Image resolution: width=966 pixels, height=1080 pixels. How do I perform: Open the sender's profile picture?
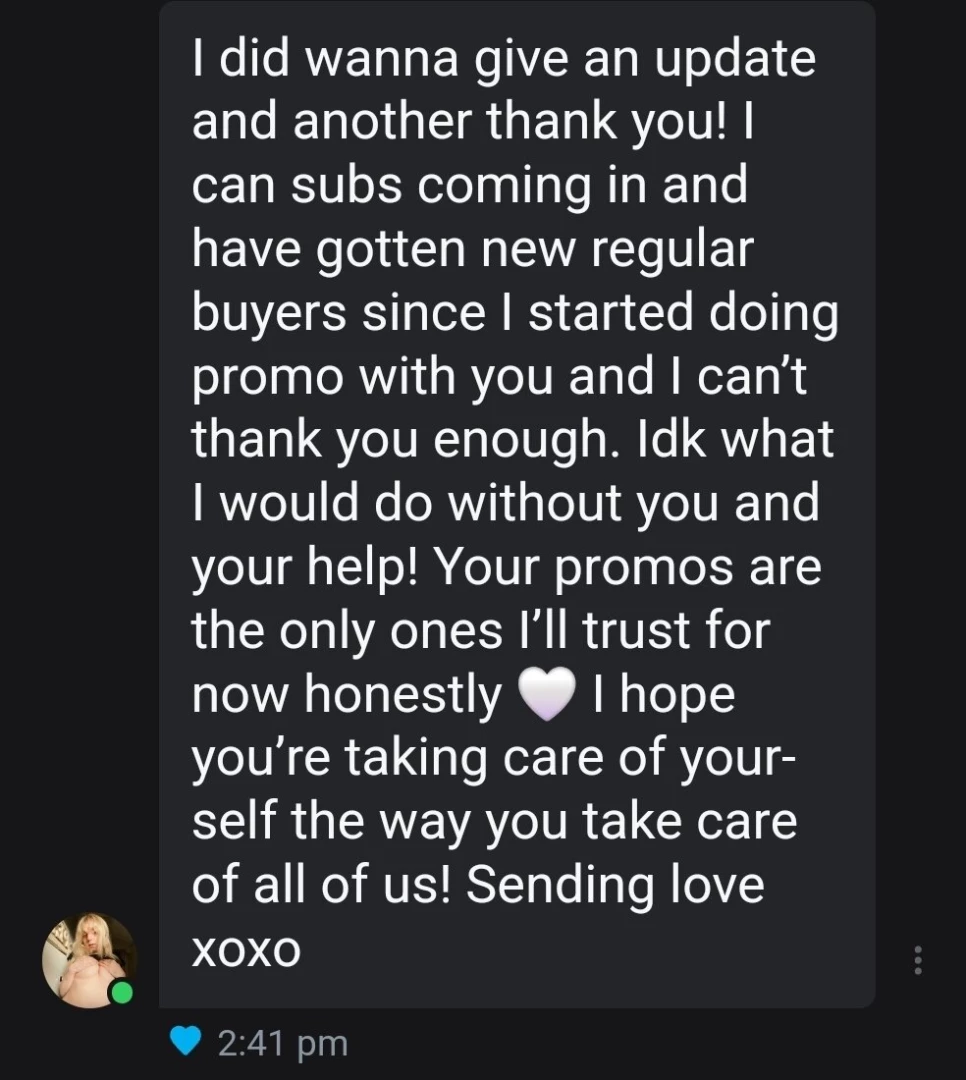[x=88, y=959]
